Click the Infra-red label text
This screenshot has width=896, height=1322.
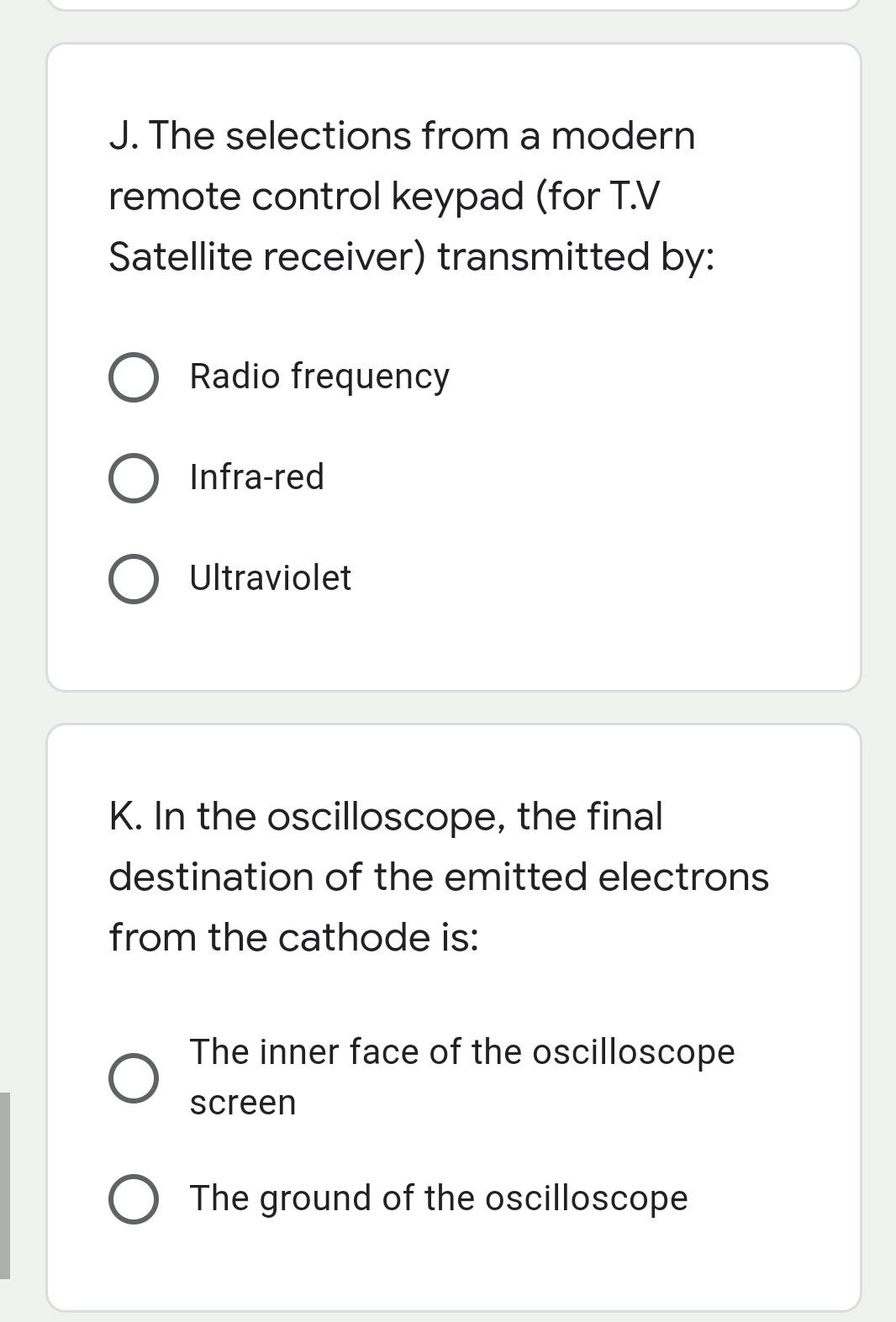[x=256, y=477]
